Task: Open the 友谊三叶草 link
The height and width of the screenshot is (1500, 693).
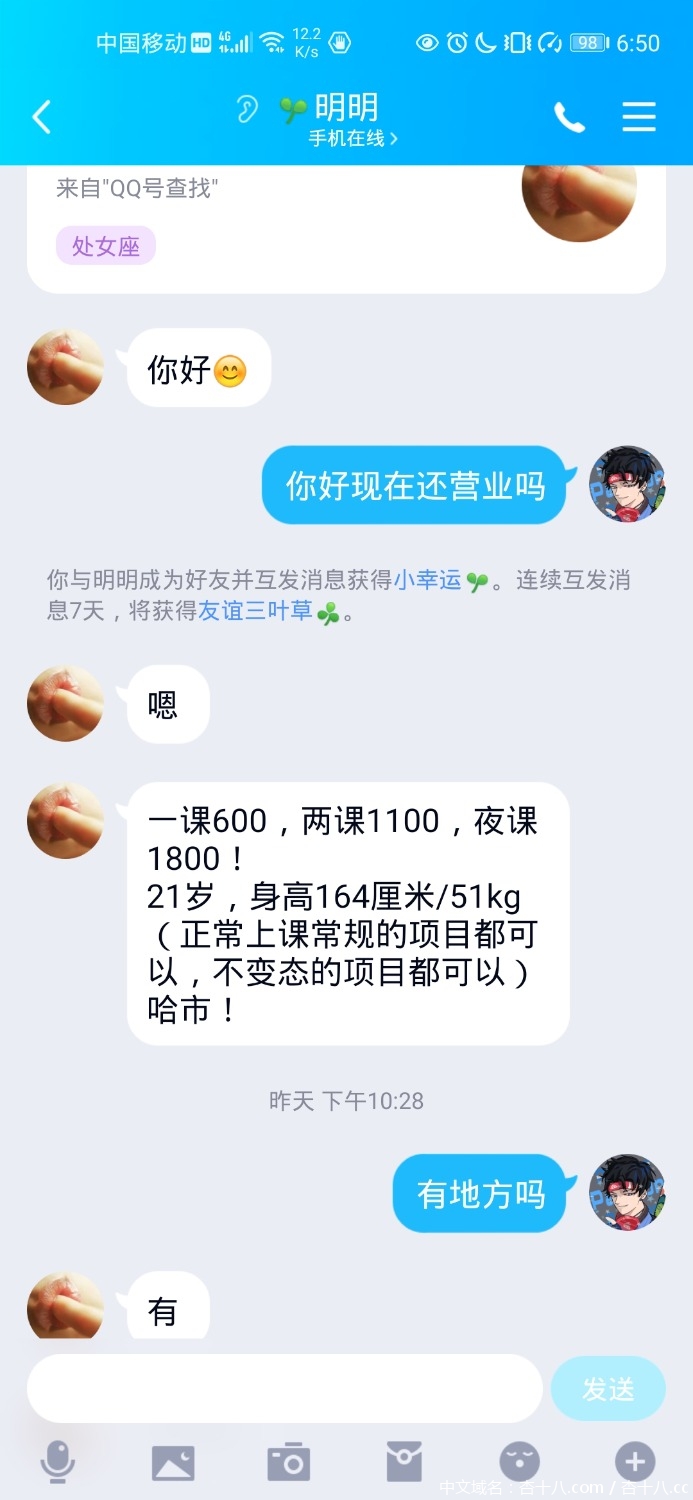Action: click(256, 611)
